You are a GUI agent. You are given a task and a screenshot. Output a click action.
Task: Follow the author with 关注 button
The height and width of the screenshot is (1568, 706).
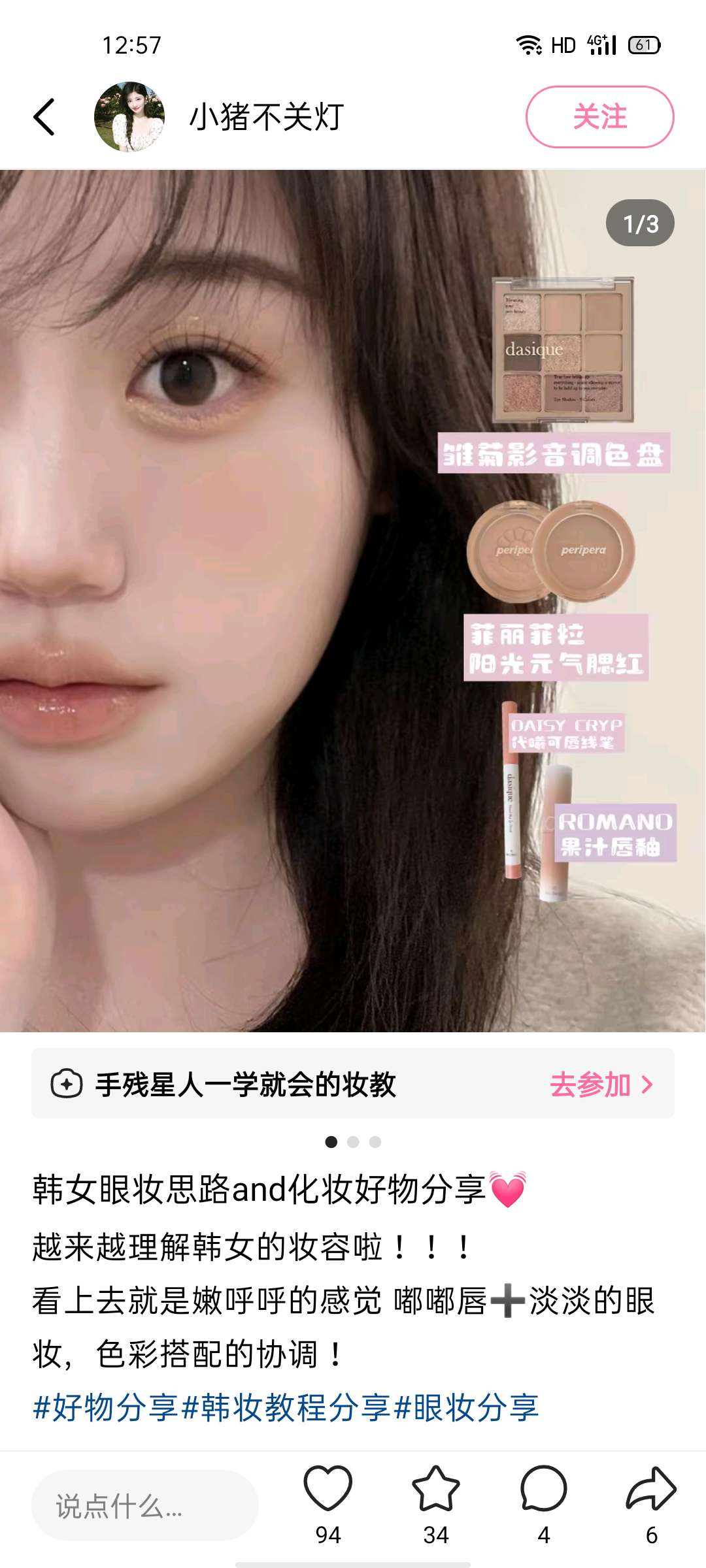pos(599,117)
